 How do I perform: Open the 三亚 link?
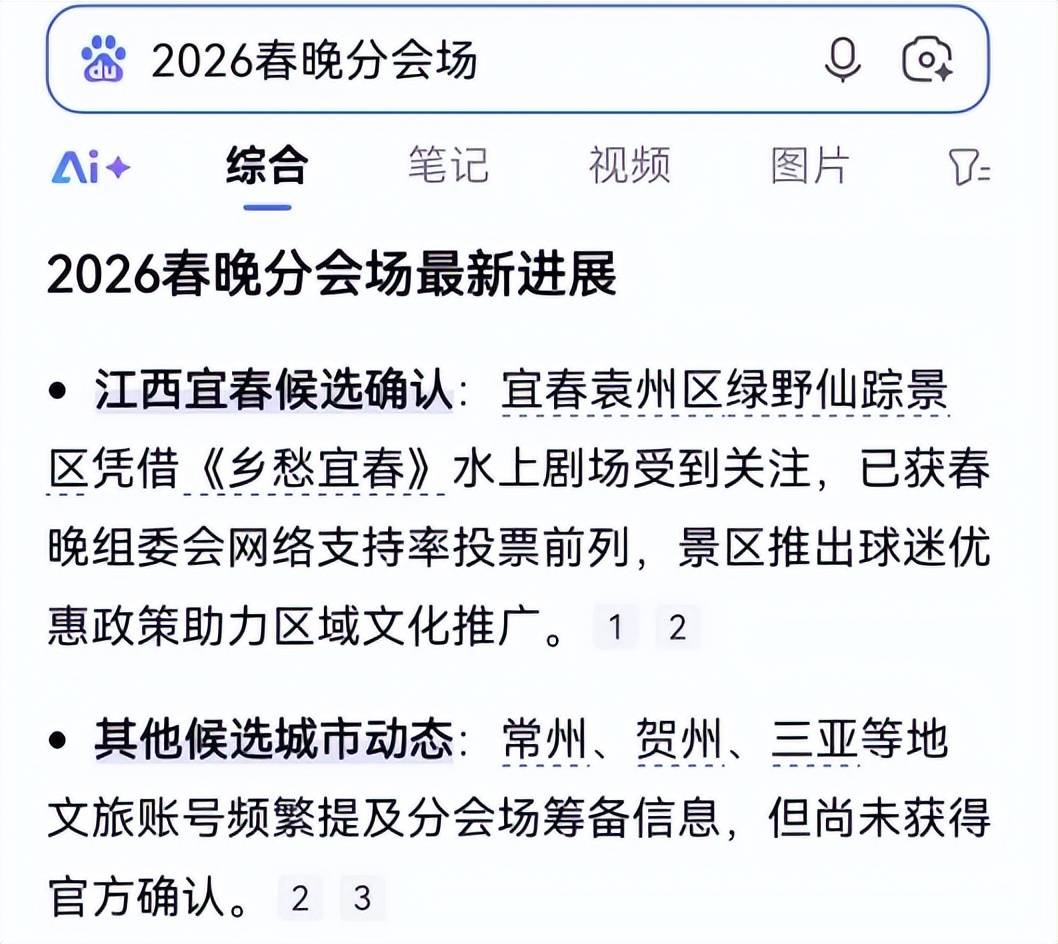click(813, 742)
